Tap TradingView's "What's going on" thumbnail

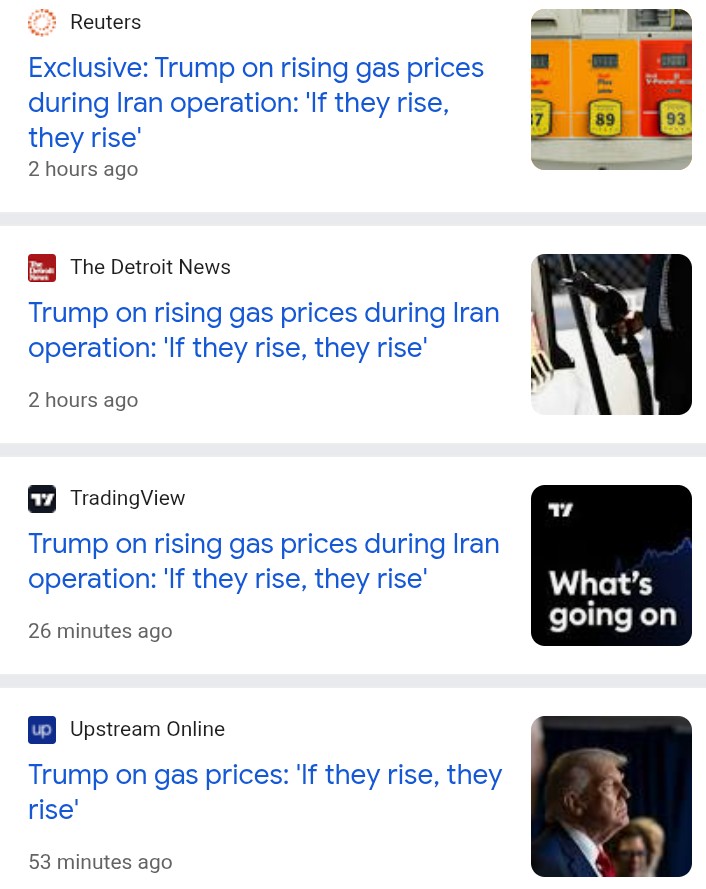[611, 565]
